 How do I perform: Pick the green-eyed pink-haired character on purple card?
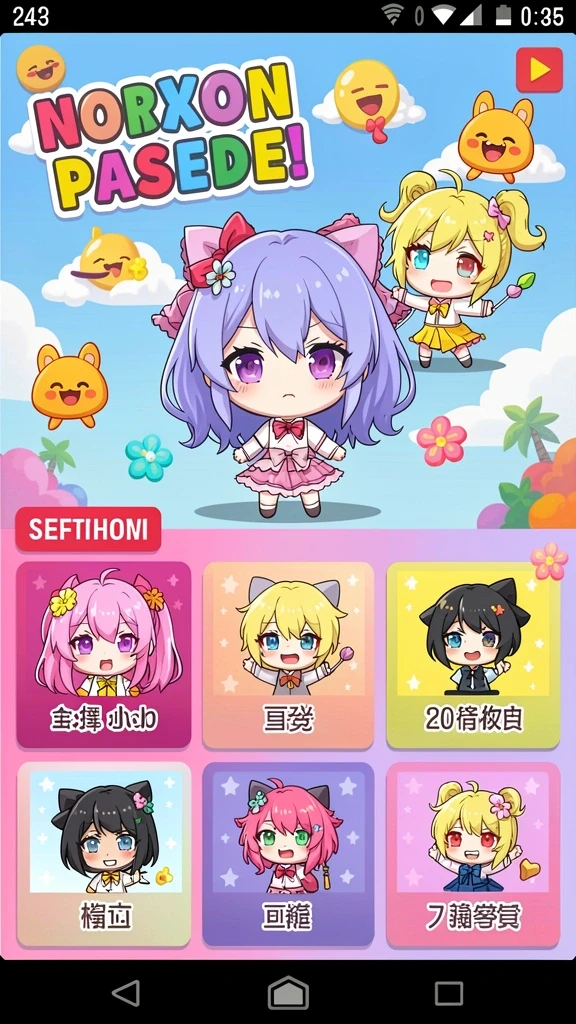pos(288,854)
